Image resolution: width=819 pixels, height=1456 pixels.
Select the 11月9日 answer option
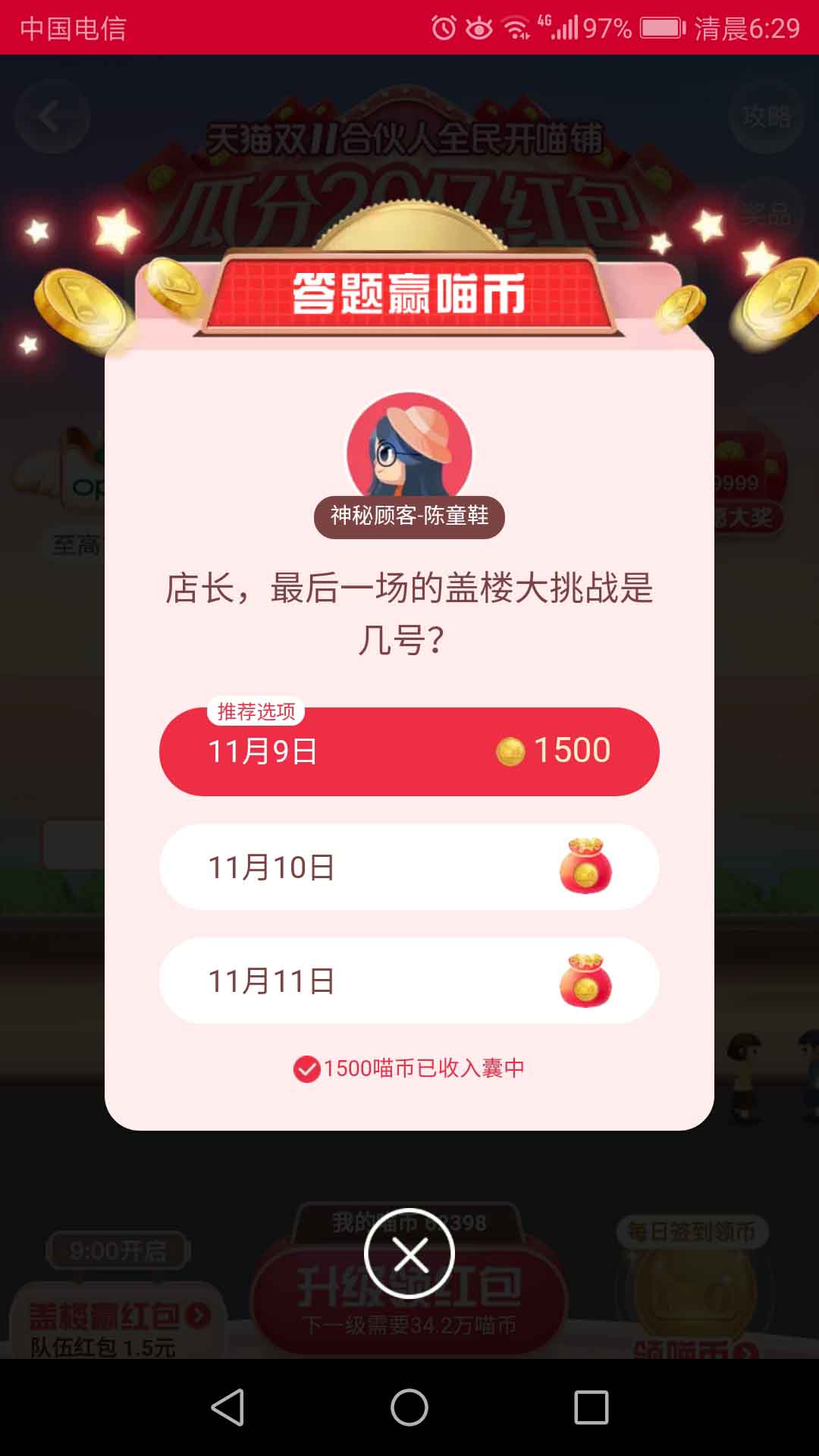point(409,752)
